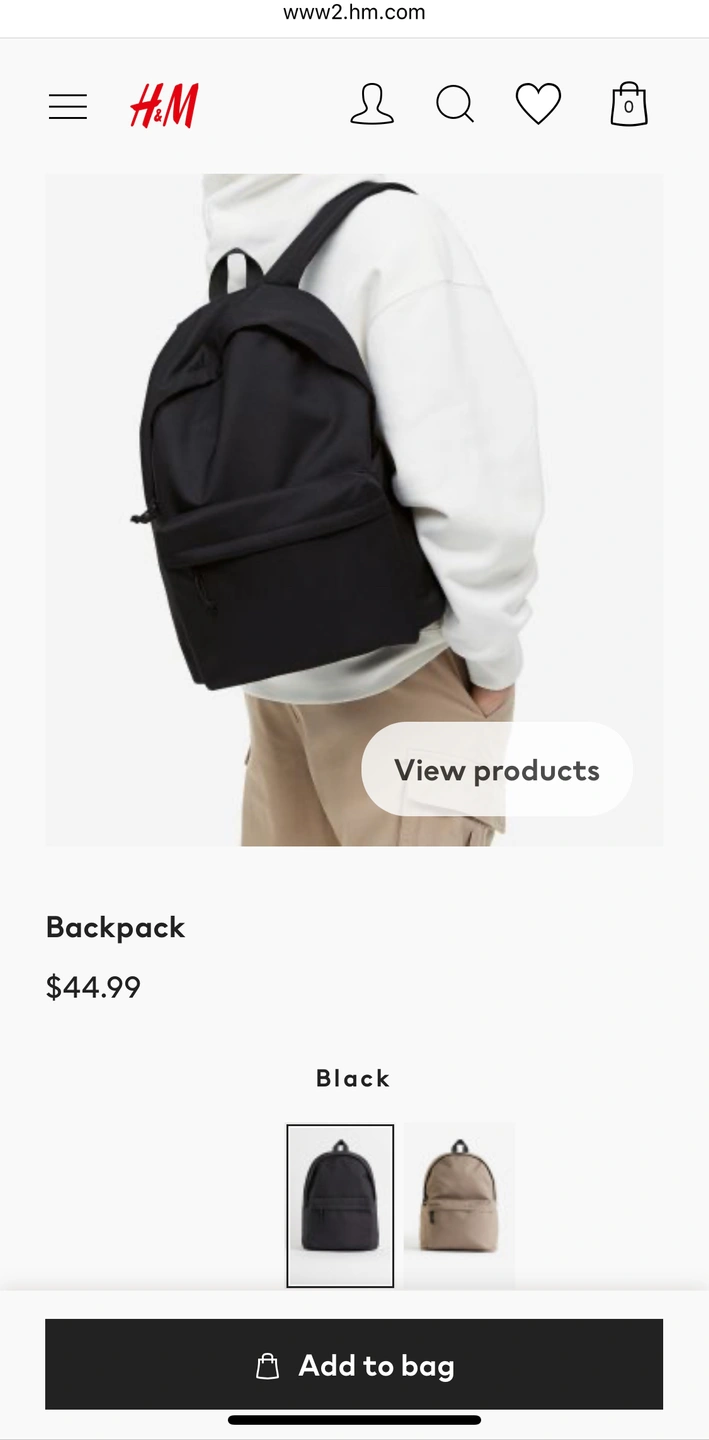Open the shopping bag

point(629,105)
